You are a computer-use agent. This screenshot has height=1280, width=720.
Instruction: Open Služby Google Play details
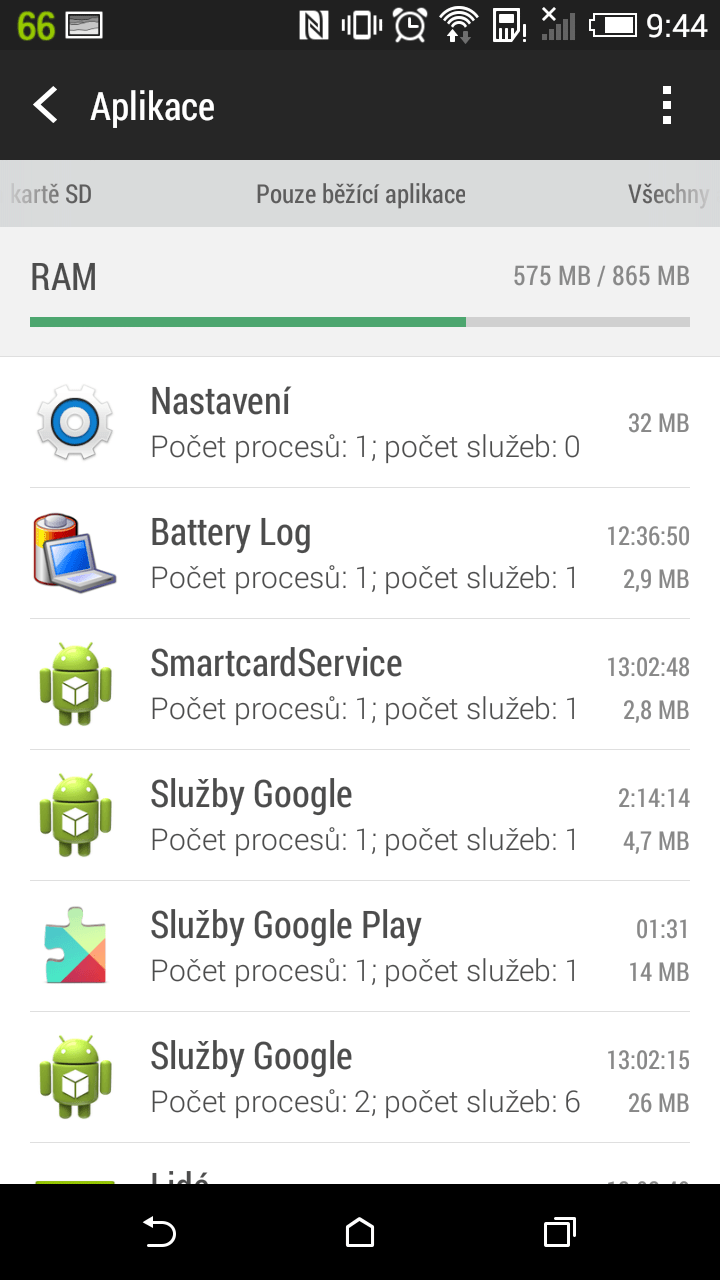pos(360,947)
